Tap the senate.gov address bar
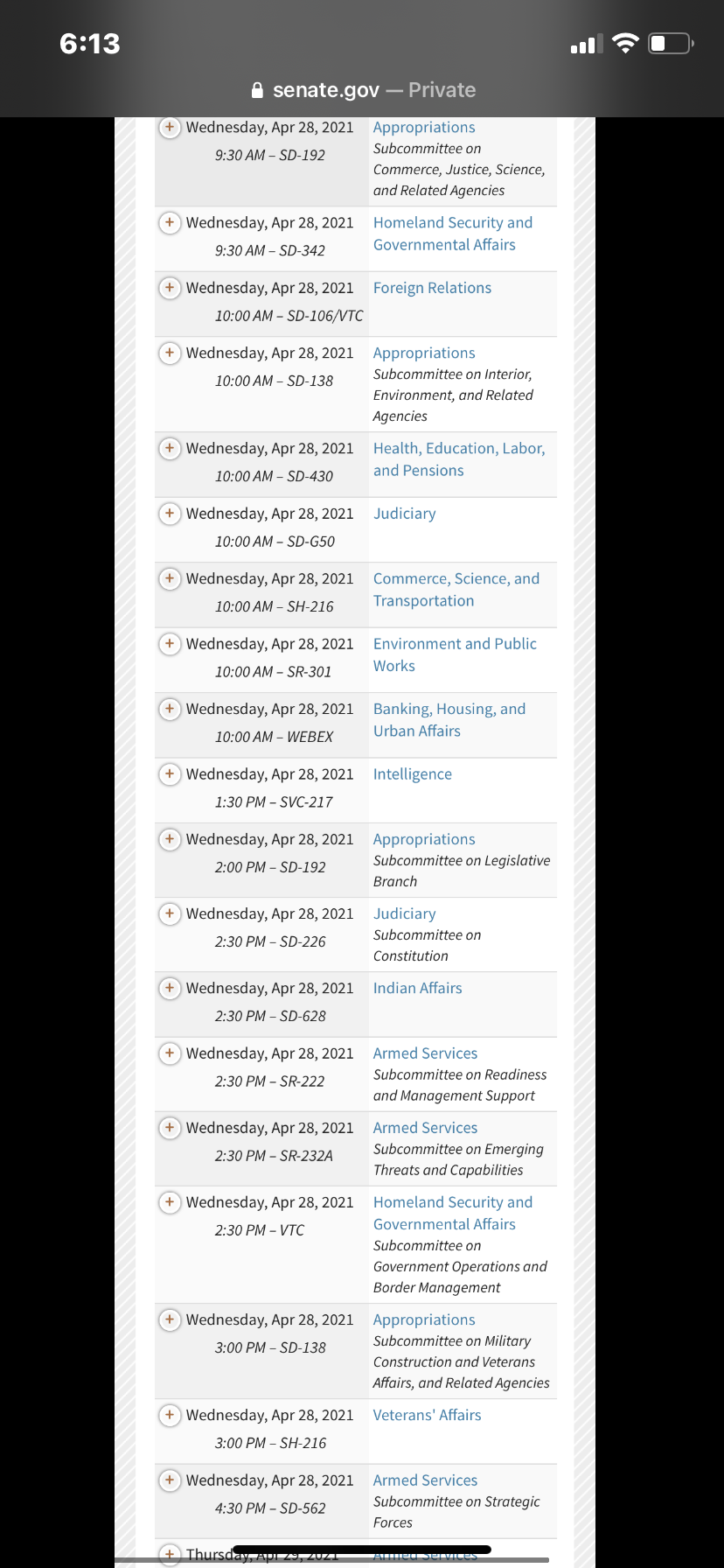Screen dimensions: 724x1568 (362, 90)
